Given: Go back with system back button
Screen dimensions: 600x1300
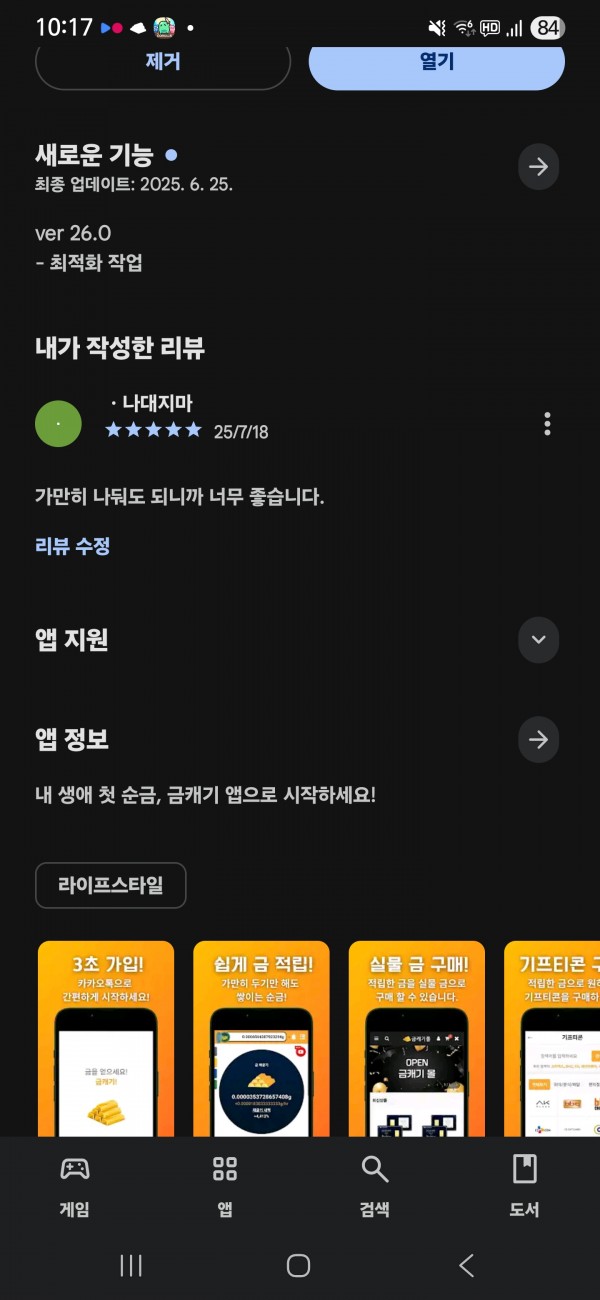Looking at the screenshot, I should tap(466, 1265).
